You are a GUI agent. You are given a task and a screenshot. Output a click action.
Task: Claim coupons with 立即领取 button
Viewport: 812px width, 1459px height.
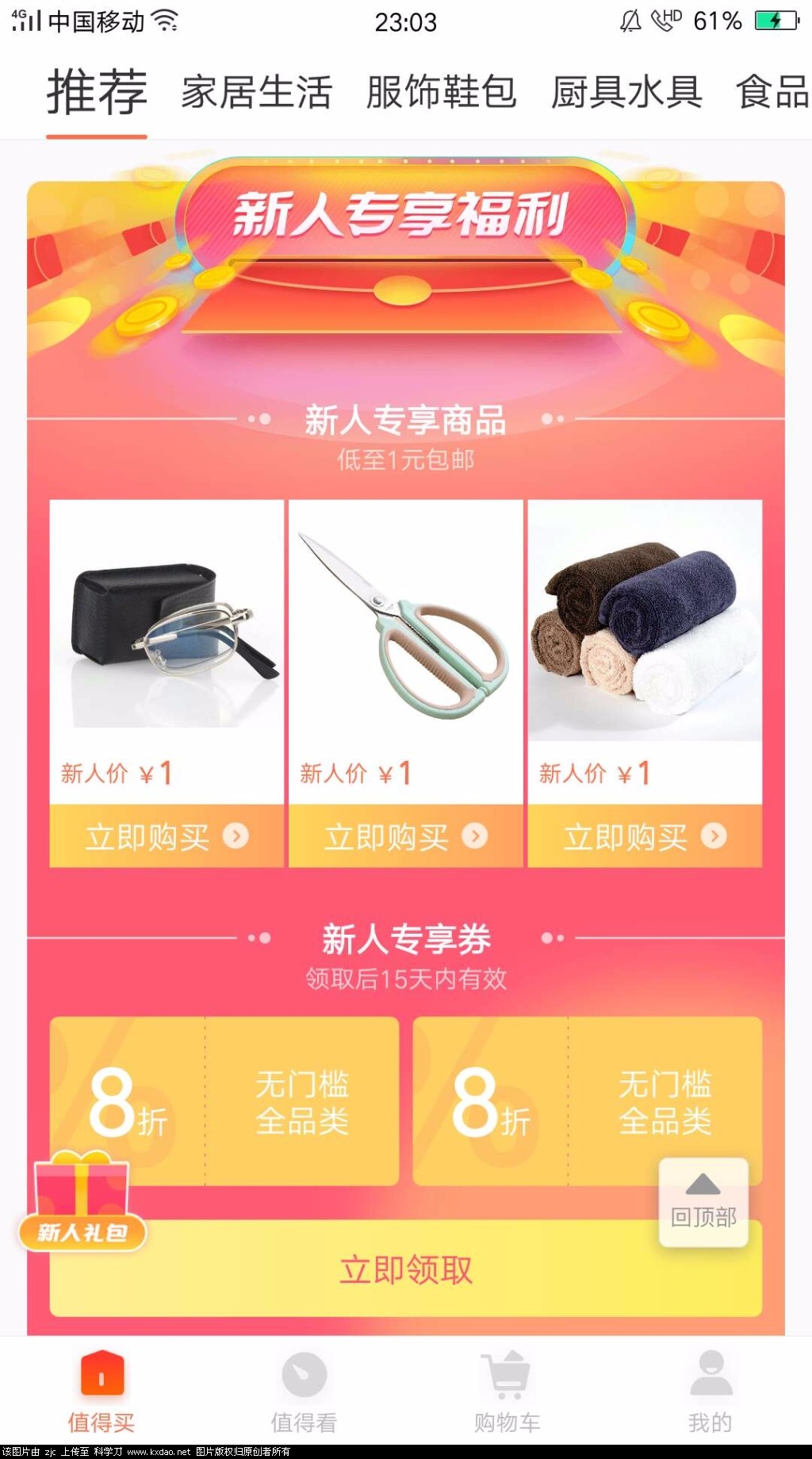[x=405, y=1270]
